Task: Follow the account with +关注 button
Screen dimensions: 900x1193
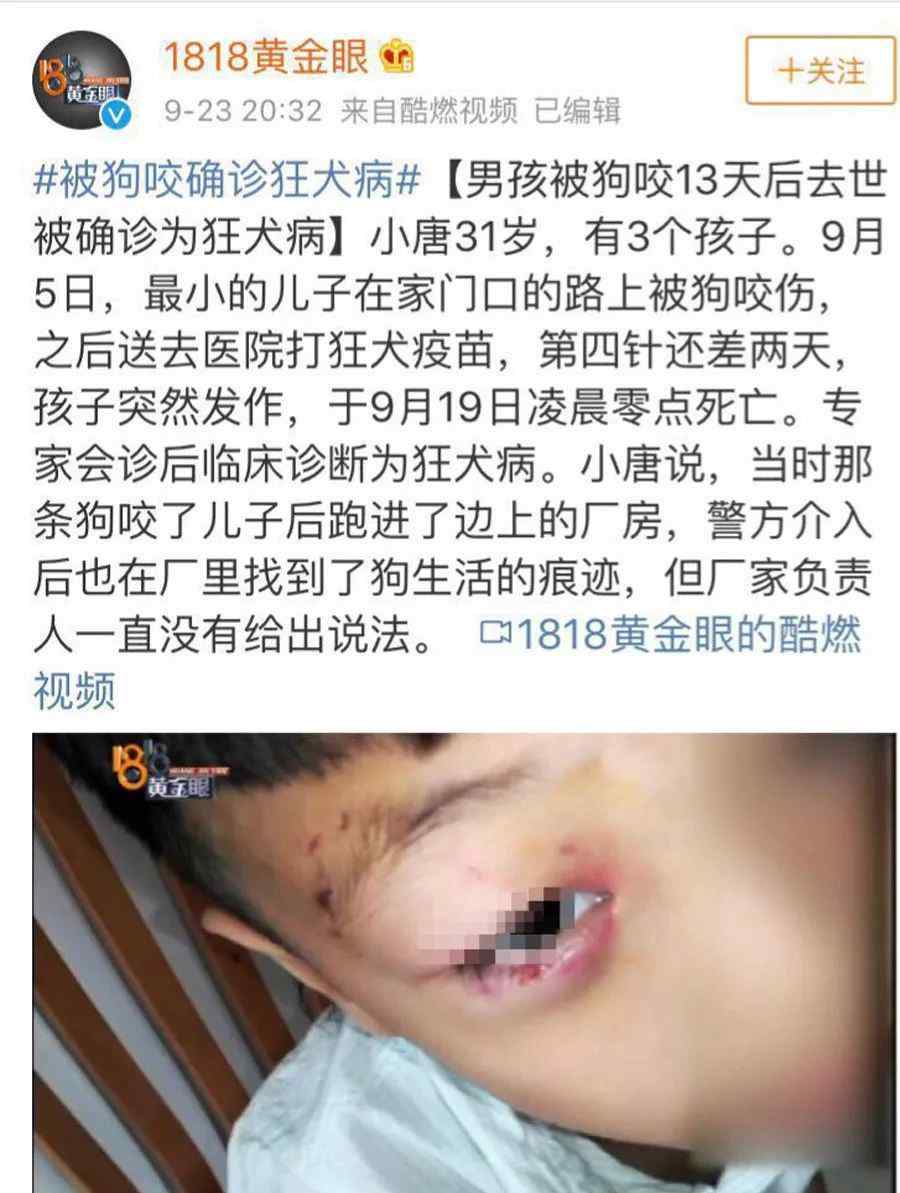Action: 820,71
